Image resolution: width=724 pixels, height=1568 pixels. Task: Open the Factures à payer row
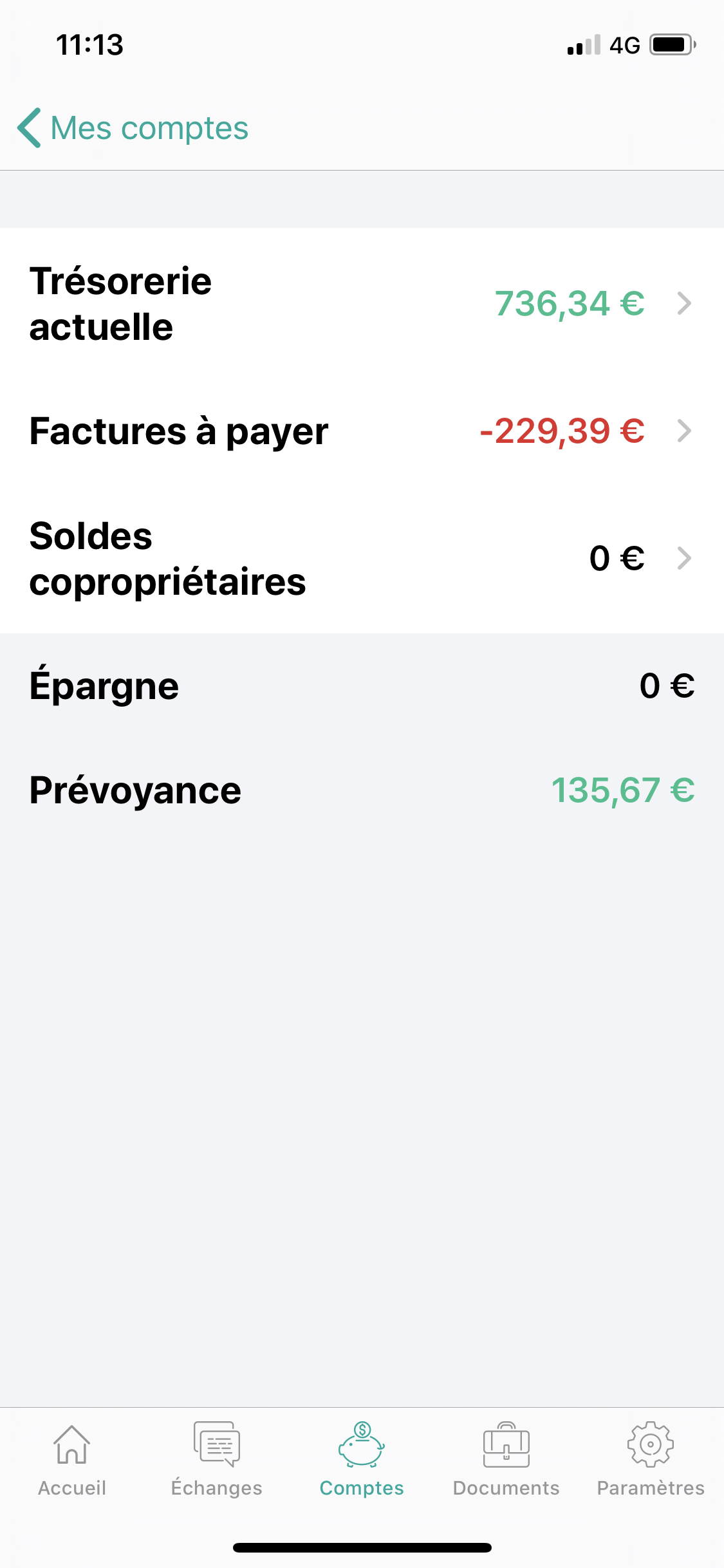[362, 431]
